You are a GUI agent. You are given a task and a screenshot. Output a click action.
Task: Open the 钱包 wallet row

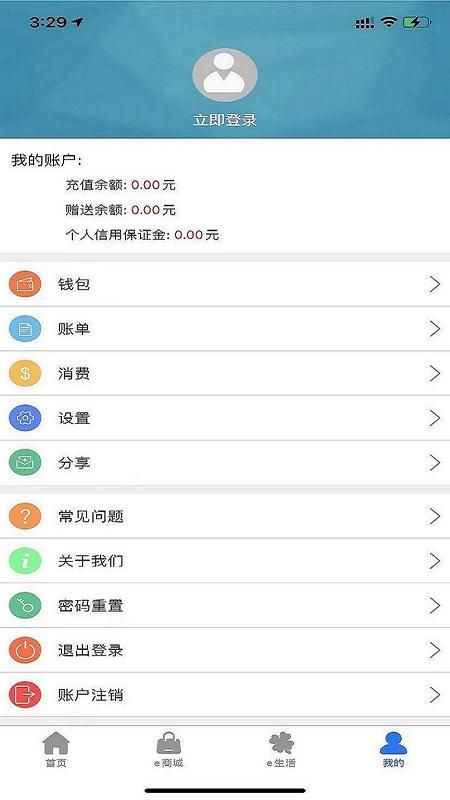(x=225, y=284)
